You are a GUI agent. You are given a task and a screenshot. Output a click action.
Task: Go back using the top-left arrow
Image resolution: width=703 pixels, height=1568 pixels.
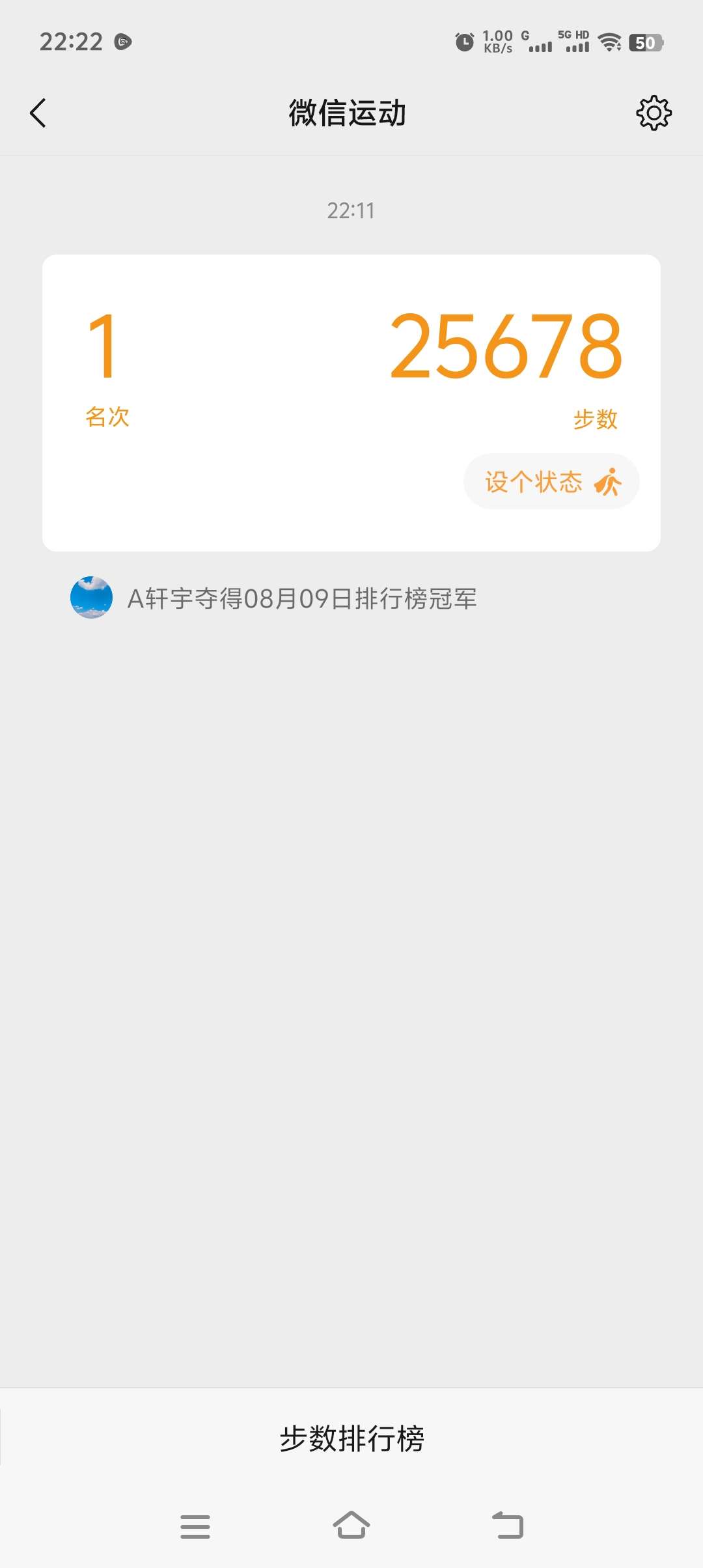point(38,113)
